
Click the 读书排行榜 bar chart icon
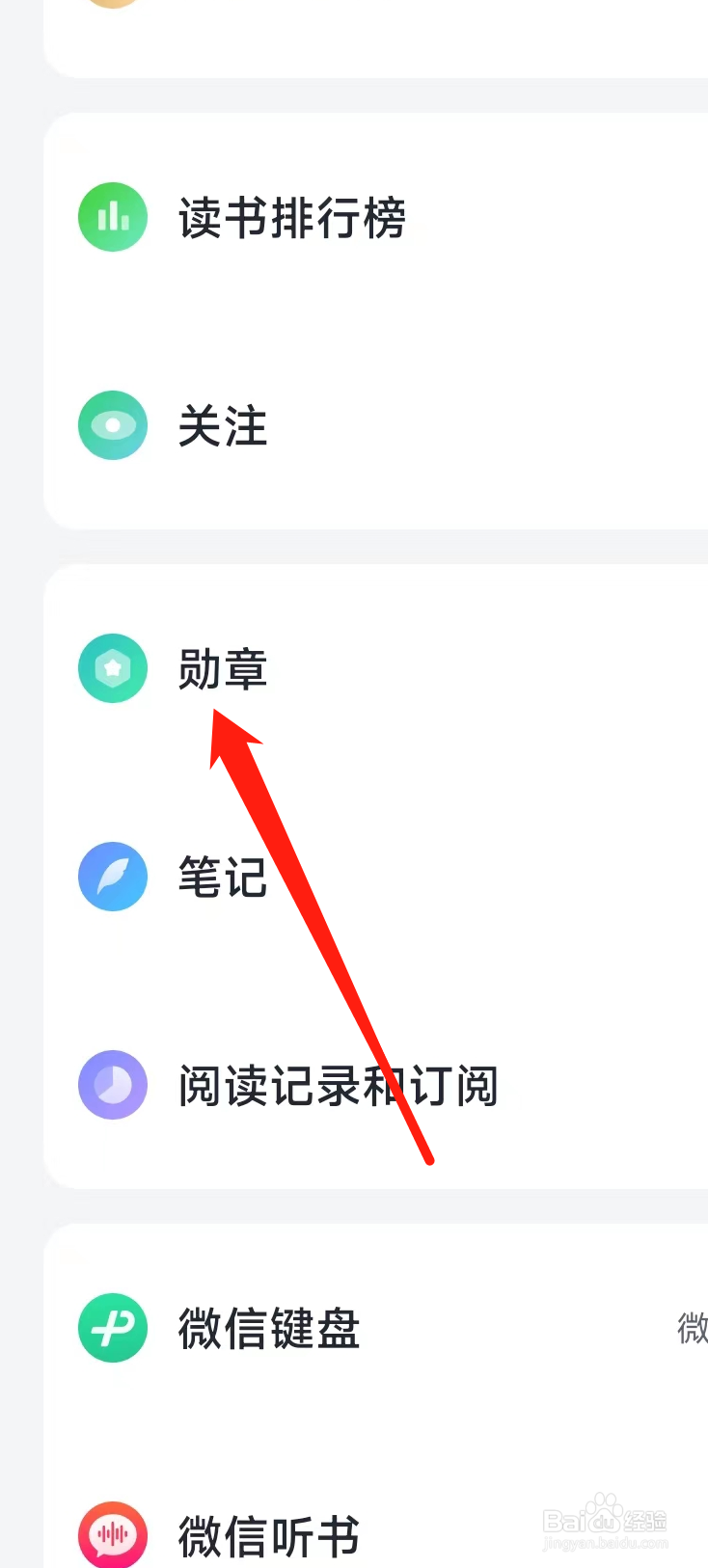112,217
